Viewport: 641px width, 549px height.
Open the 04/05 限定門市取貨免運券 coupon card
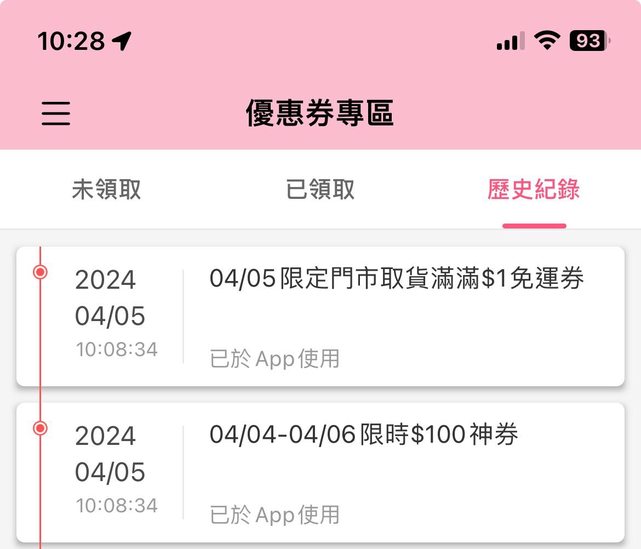coord(320,316)
